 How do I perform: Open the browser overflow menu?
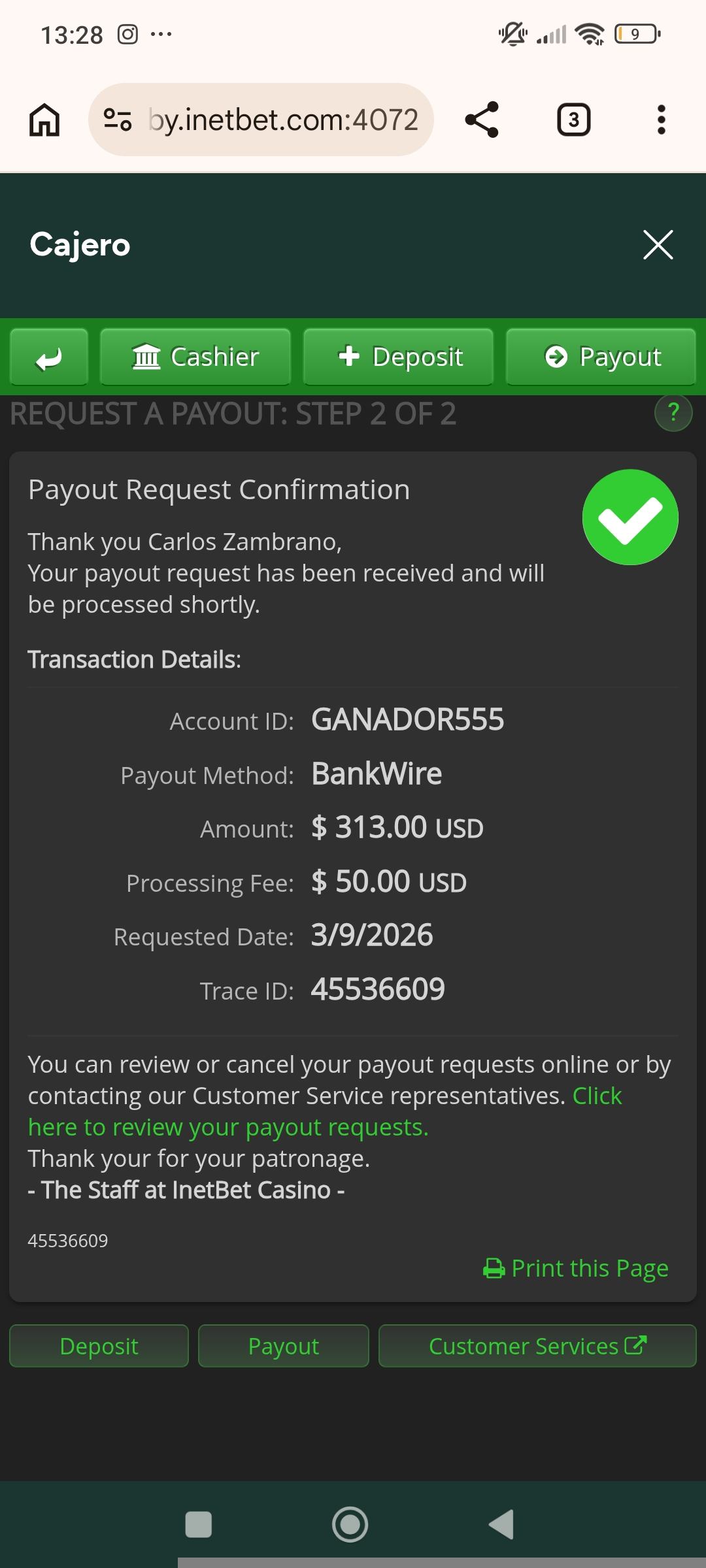click(x=661, y=120)
